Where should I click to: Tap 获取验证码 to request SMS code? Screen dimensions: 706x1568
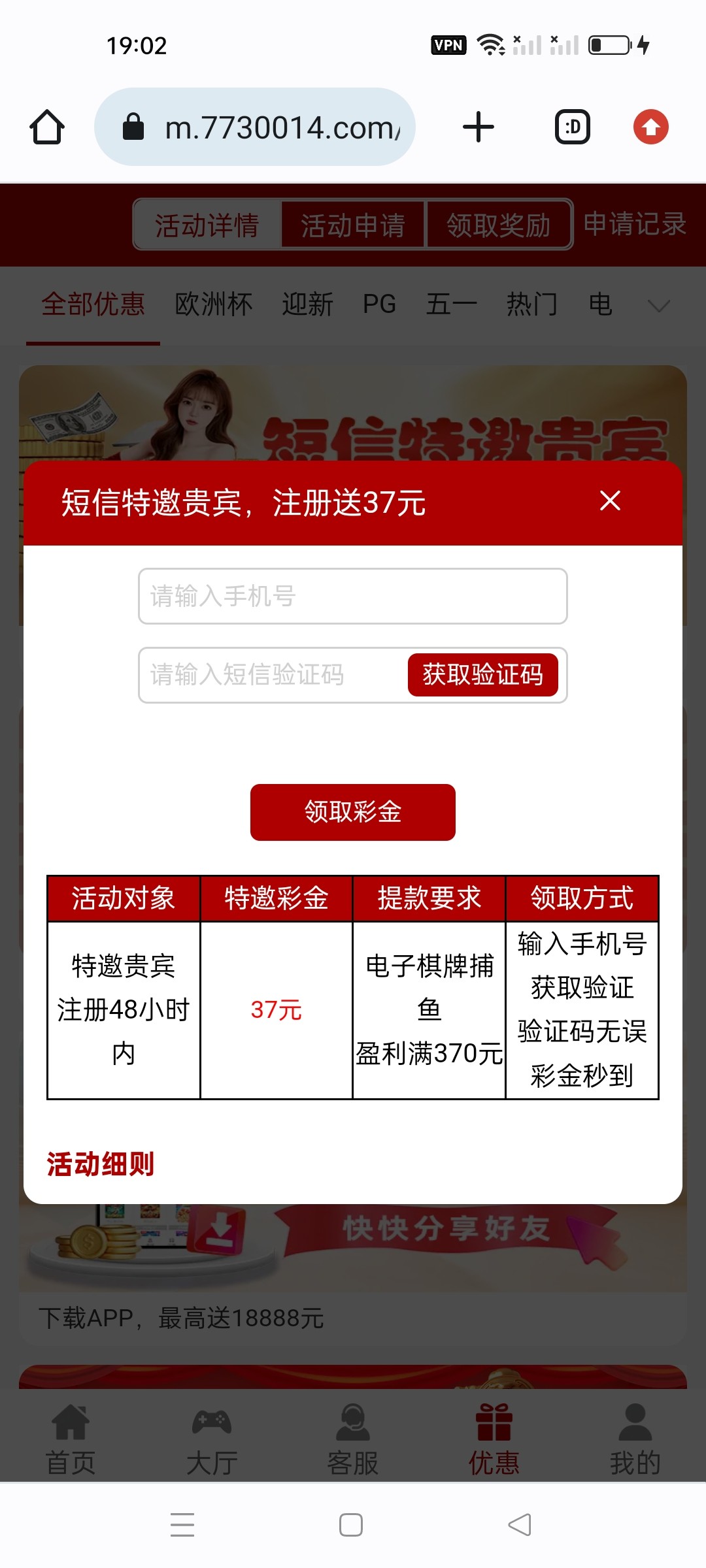click(482, 675)
